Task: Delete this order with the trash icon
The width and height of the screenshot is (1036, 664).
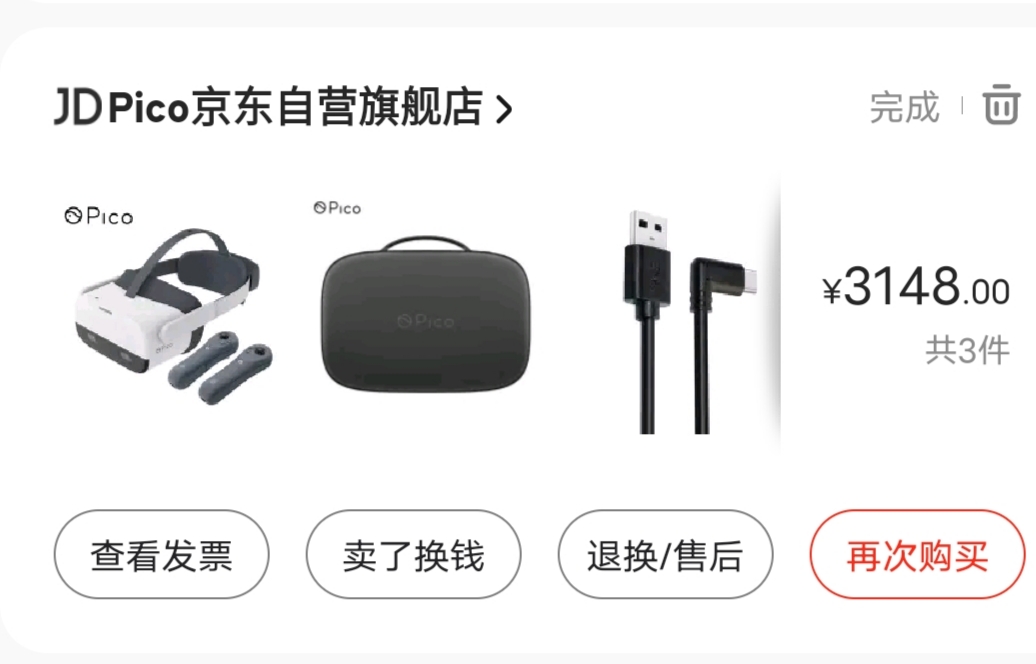Action: pos(1000,105)
